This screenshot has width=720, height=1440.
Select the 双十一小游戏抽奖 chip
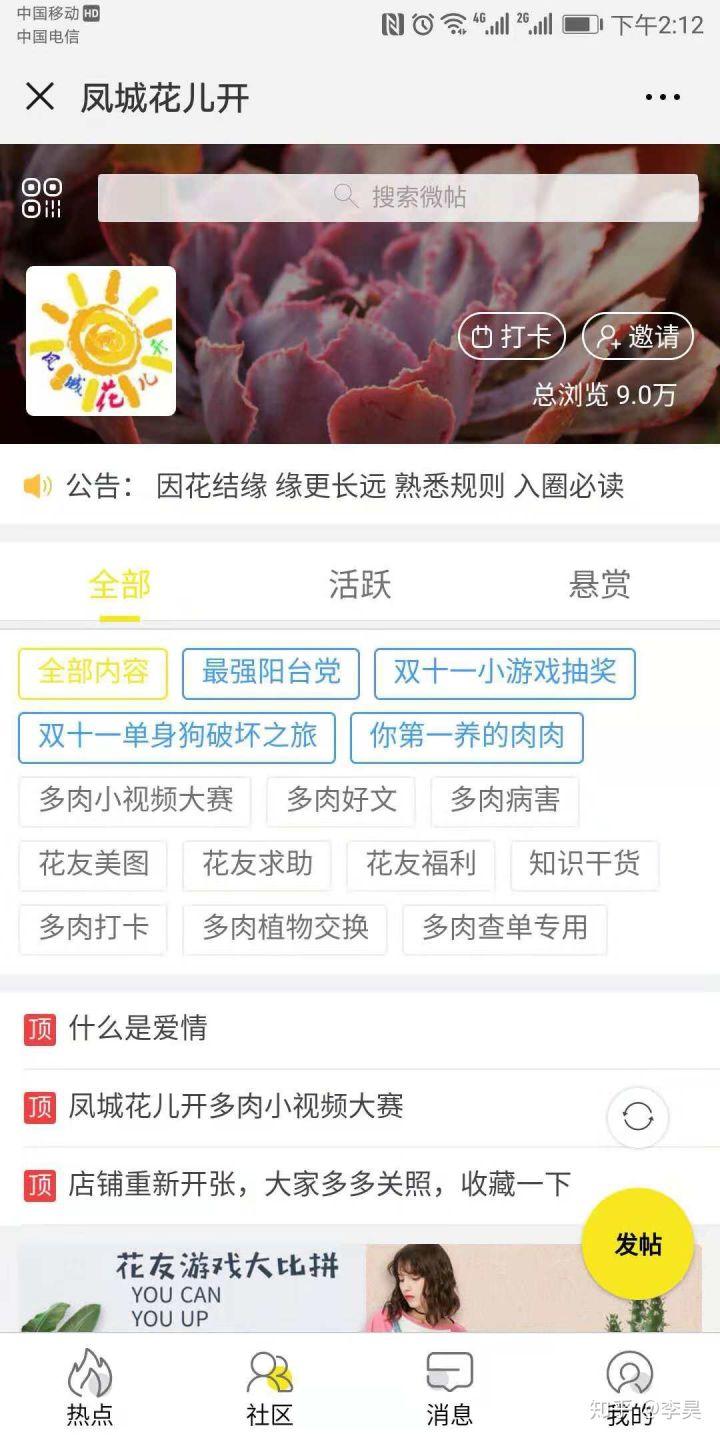pyautogui.click(x=504, y=673)
